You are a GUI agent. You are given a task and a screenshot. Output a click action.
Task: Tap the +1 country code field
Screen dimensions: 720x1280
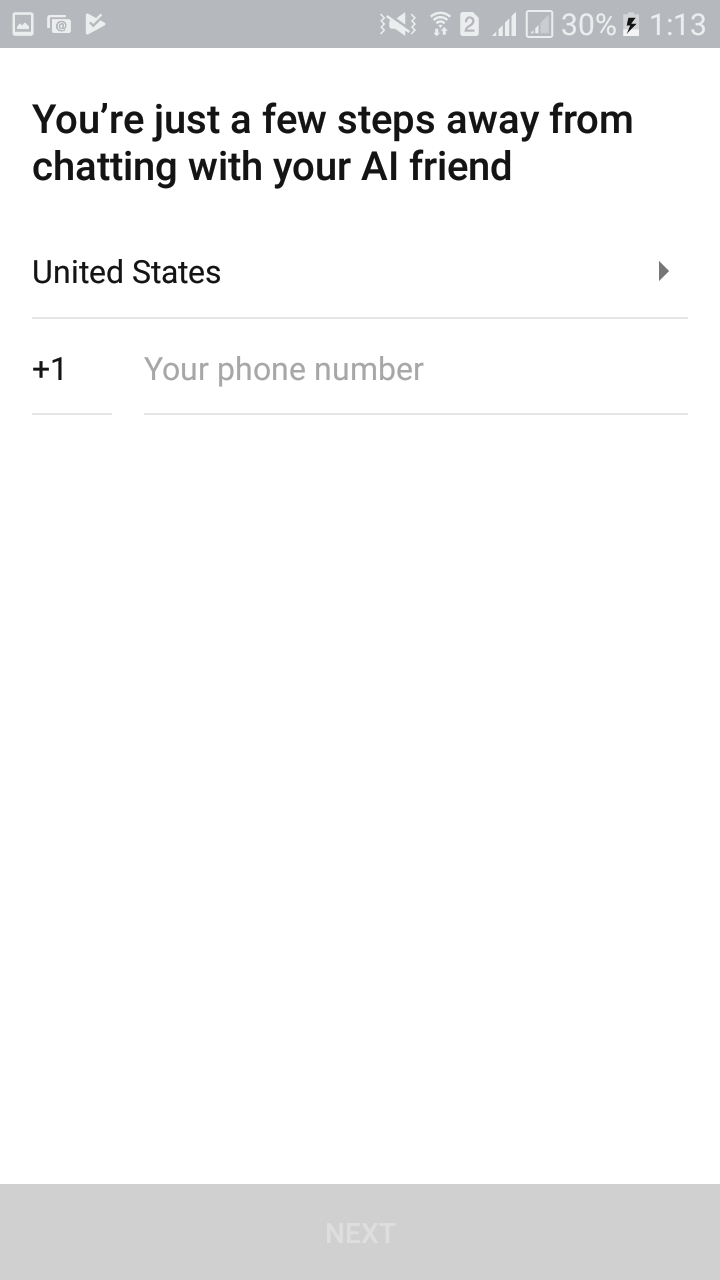click(x=71, y=370)
